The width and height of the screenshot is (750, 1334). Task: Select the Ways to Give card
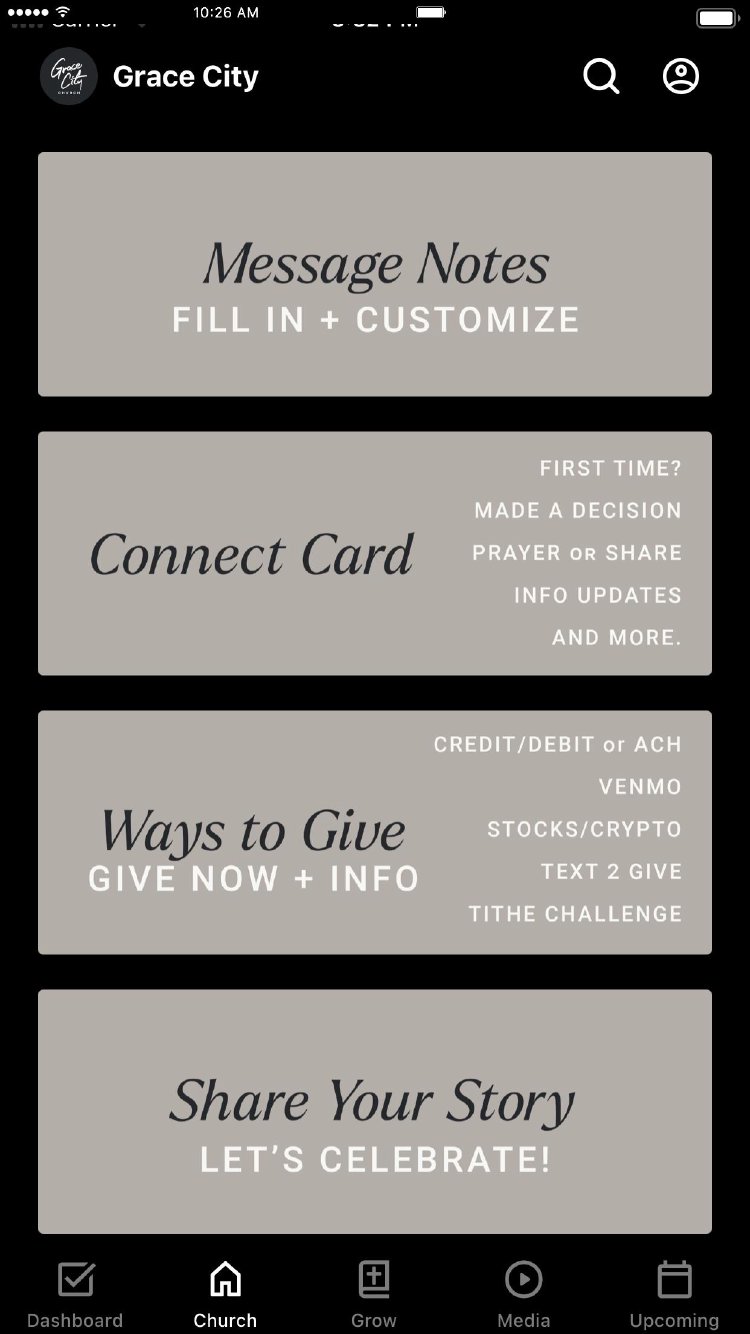(x=375, y=832)
